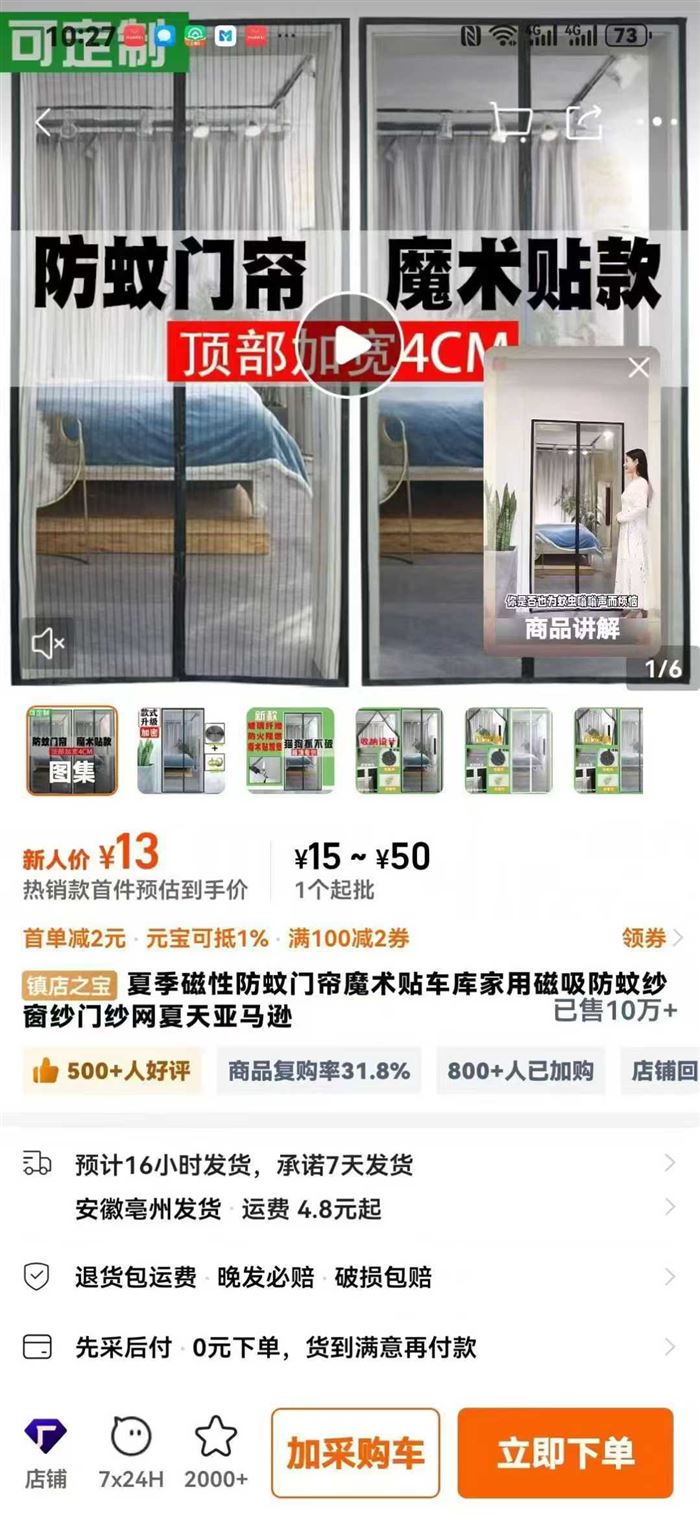This screenshot has width=700, height=1538.
Task: Open the 500+人好评 reviews chip
Action: pos(112,1071)
